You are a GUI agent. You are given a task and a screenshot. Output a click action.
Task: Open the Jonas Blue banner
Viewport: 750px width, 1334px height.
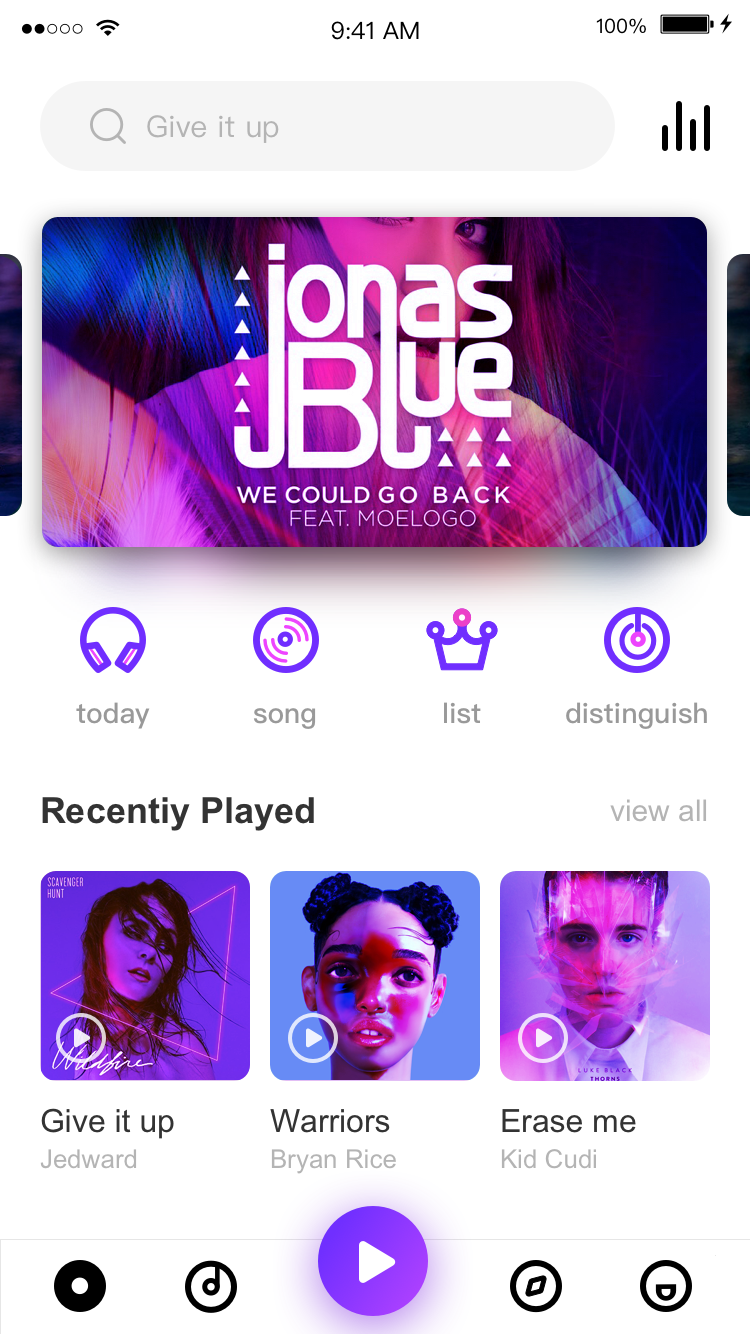(x=374, y=382)
